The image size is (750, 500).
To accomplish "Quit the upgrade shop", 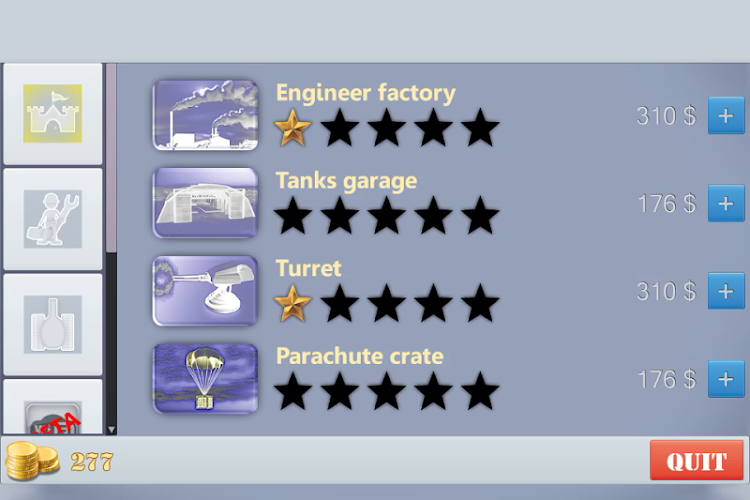I will 696,461.
